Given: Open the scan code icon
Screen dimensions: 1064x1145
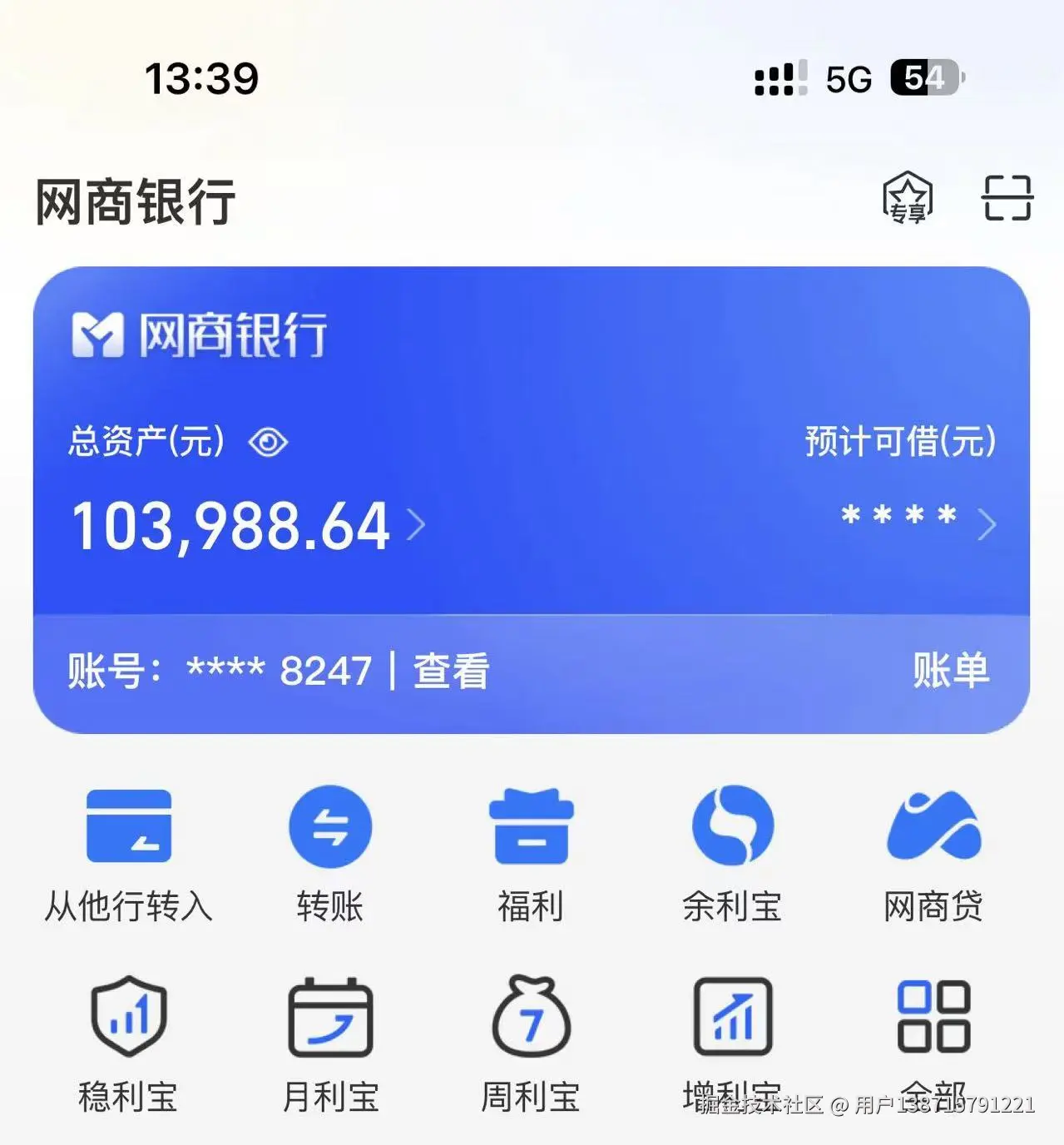Looking at the screenshot, I should [x=1007, y=198].
